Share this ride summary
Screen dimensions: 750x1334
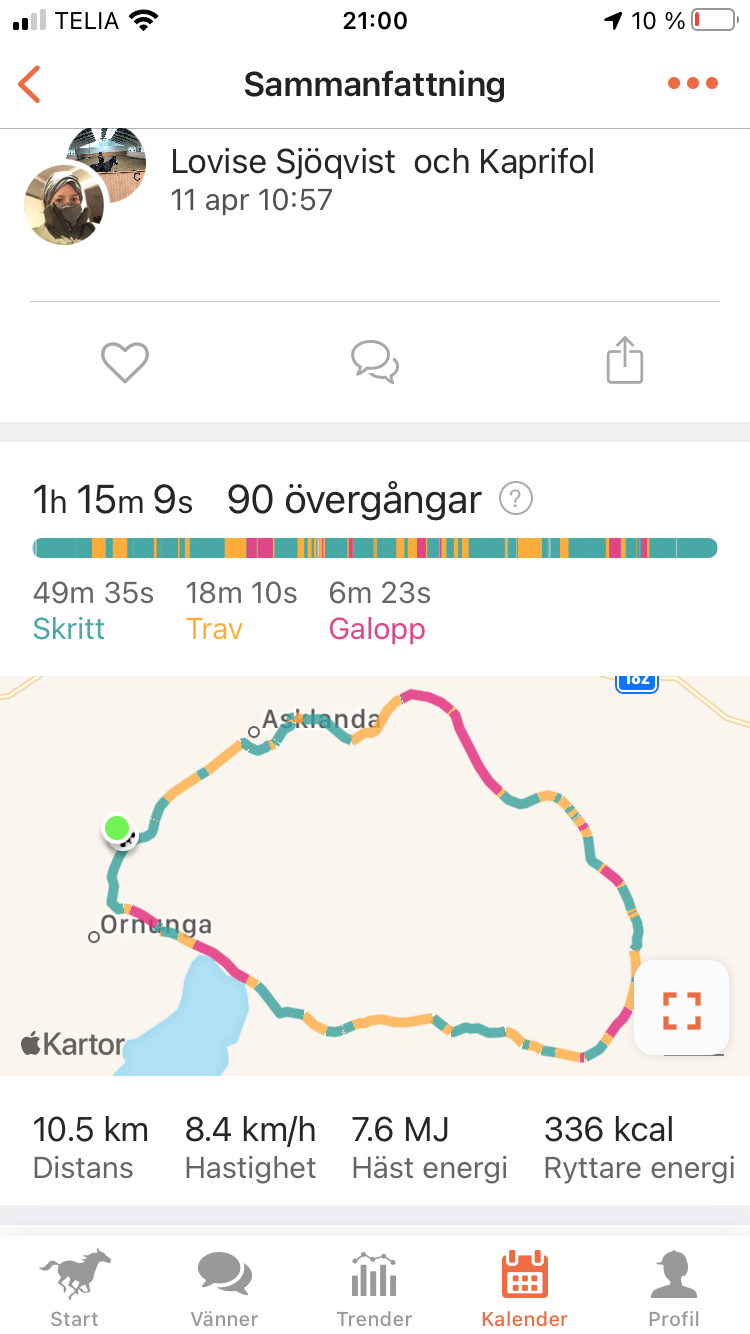coord(624,360)
